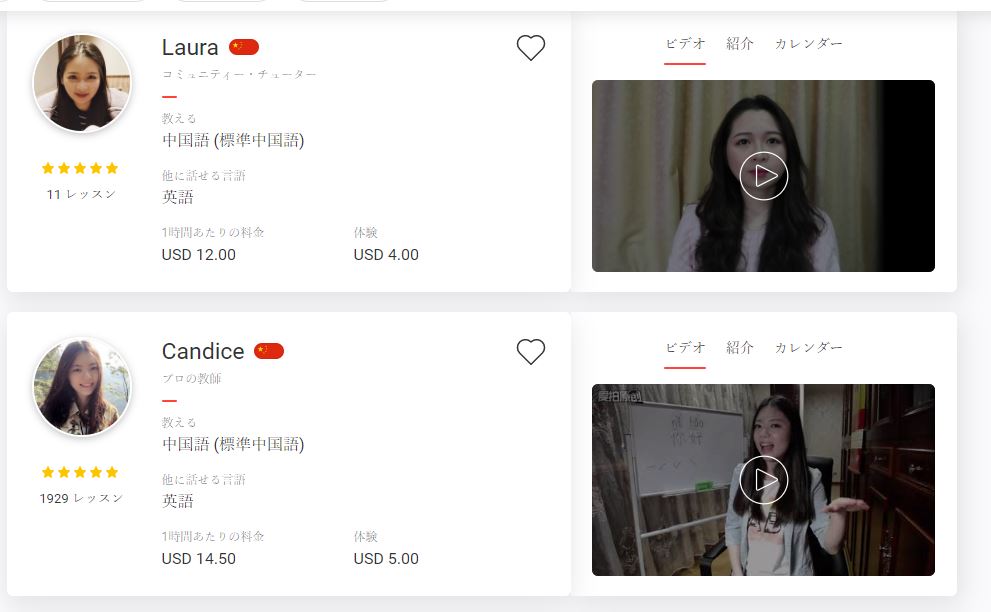Switch to 紹介 tab for Candice
Screen dimensions: 991x612
740,348
